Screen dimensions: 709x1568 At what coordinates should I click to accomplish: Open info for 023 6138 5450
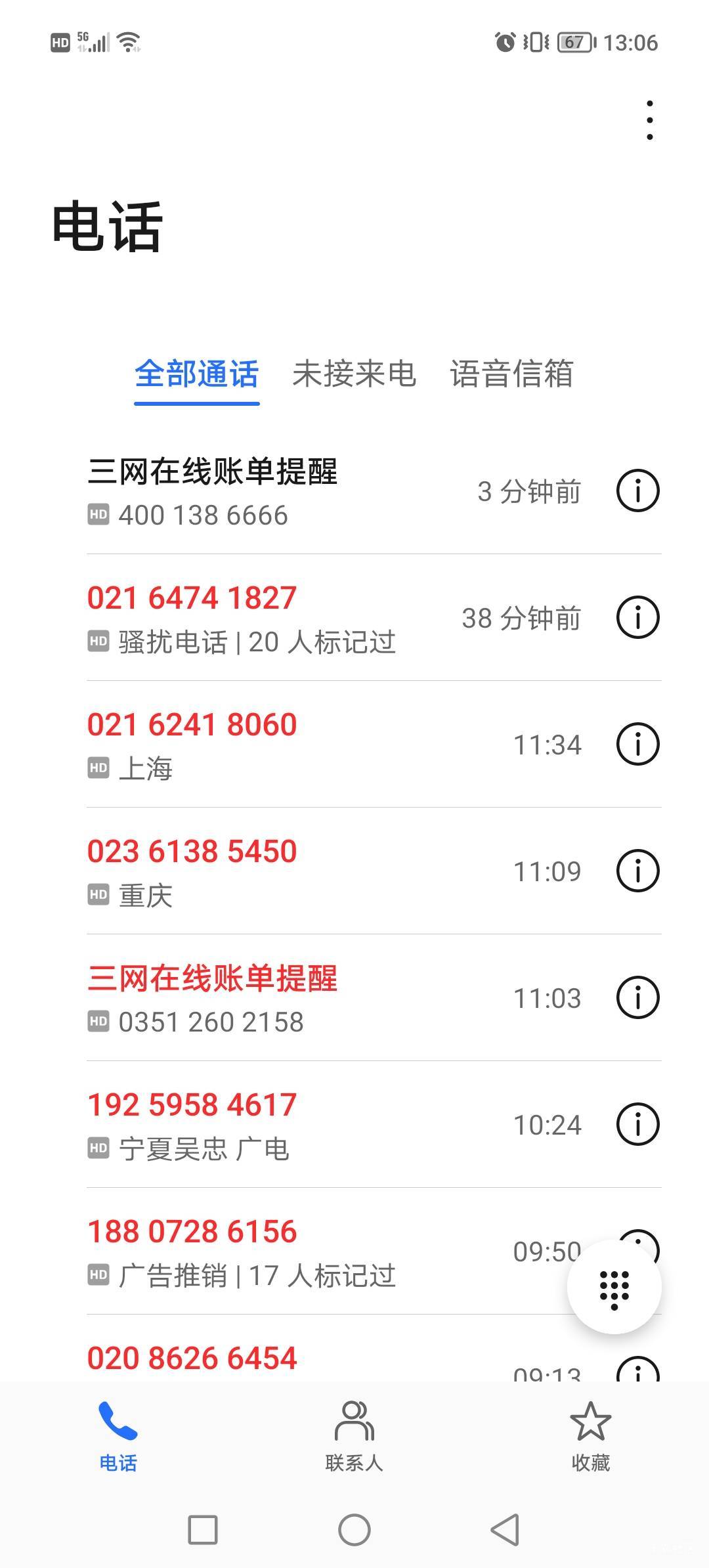pyautogui.click(x=637, y=871)
